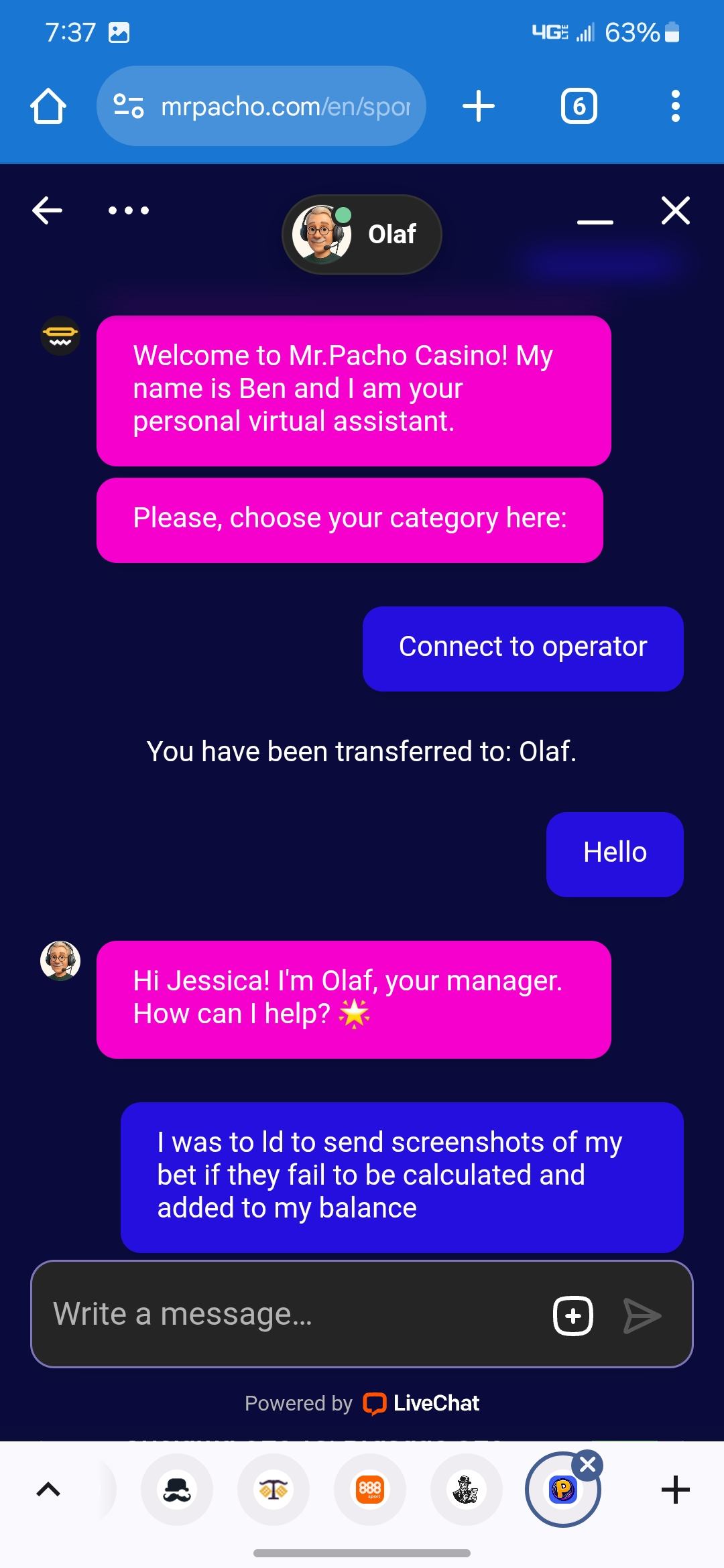Tap the attachment plus icon
The image size is (724, 1568).
click(573, 1315)
